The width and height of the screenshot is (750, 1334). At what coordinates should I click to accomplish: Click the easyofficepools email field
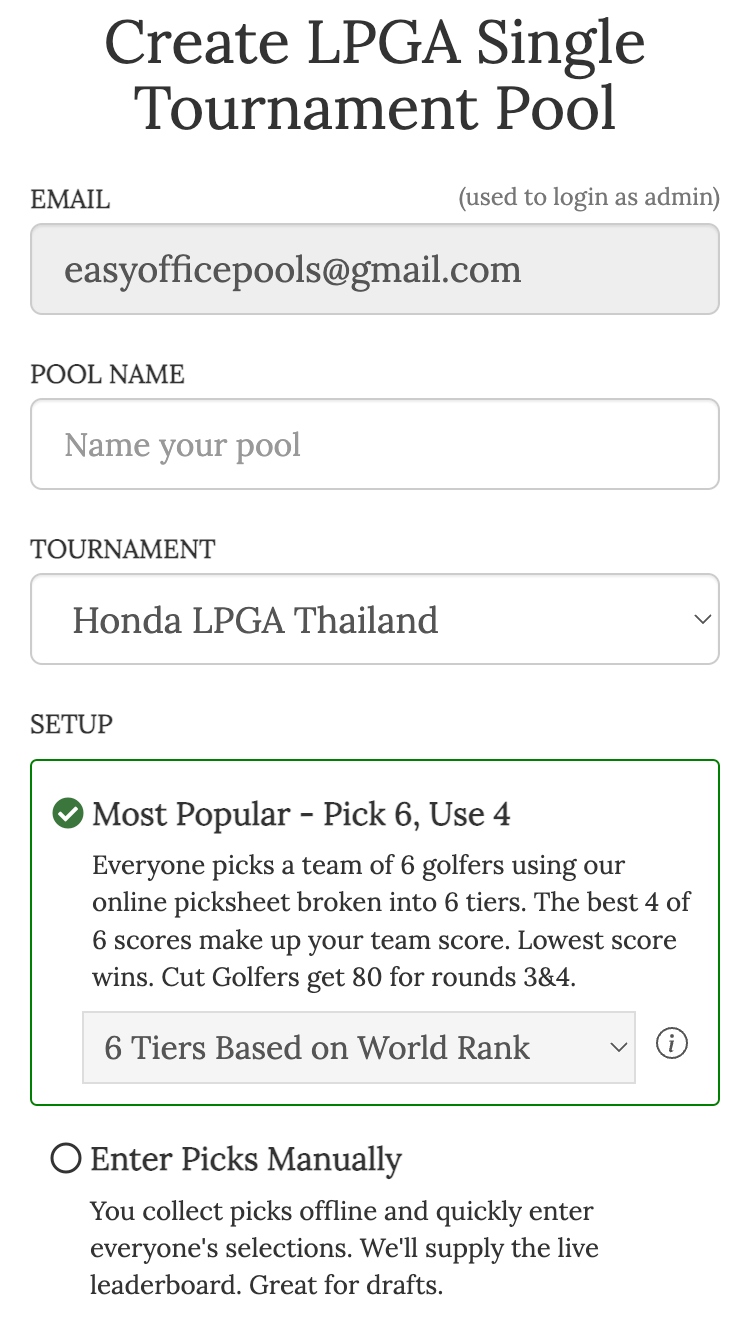click(x=375, y=269)
